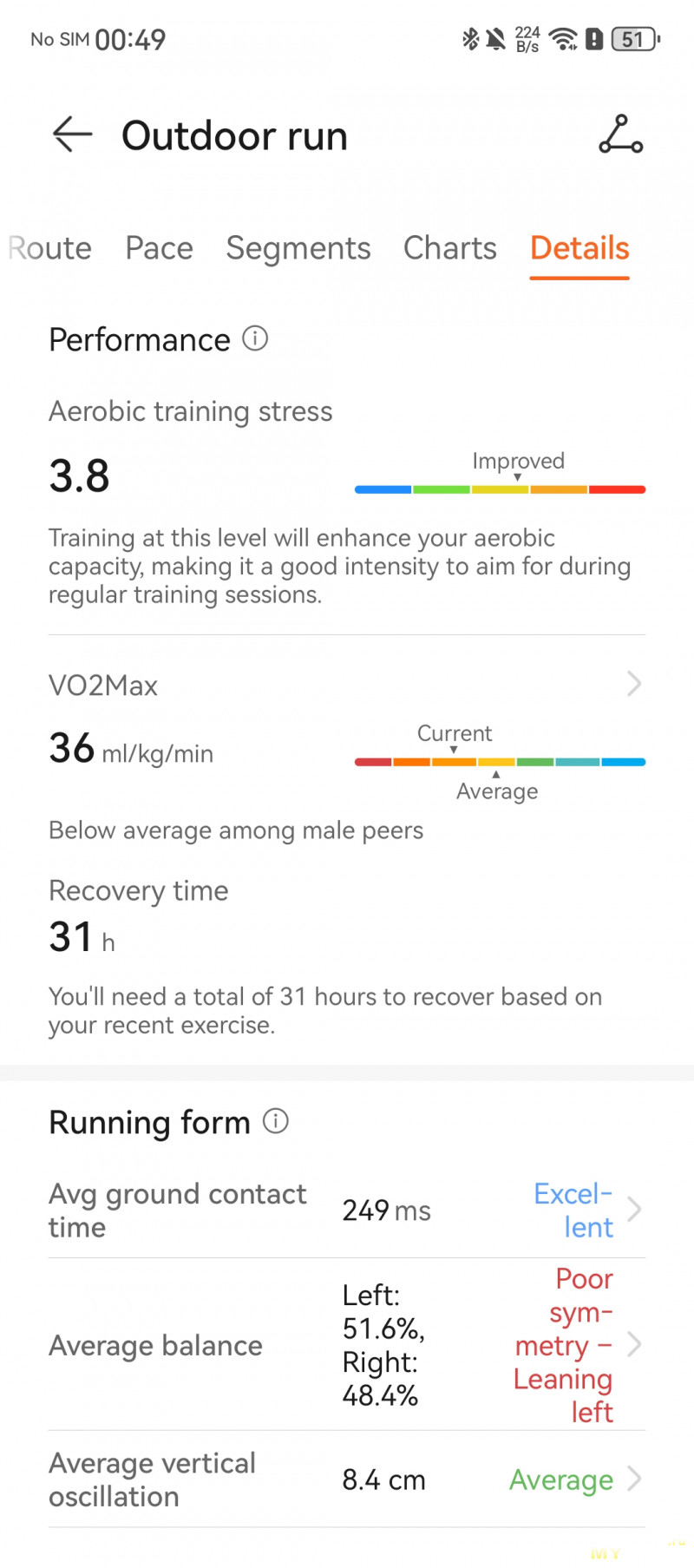Viewport: 694px width, 1568px height.
Task: Go back from Outdoor run
Action: coord(72,134)
